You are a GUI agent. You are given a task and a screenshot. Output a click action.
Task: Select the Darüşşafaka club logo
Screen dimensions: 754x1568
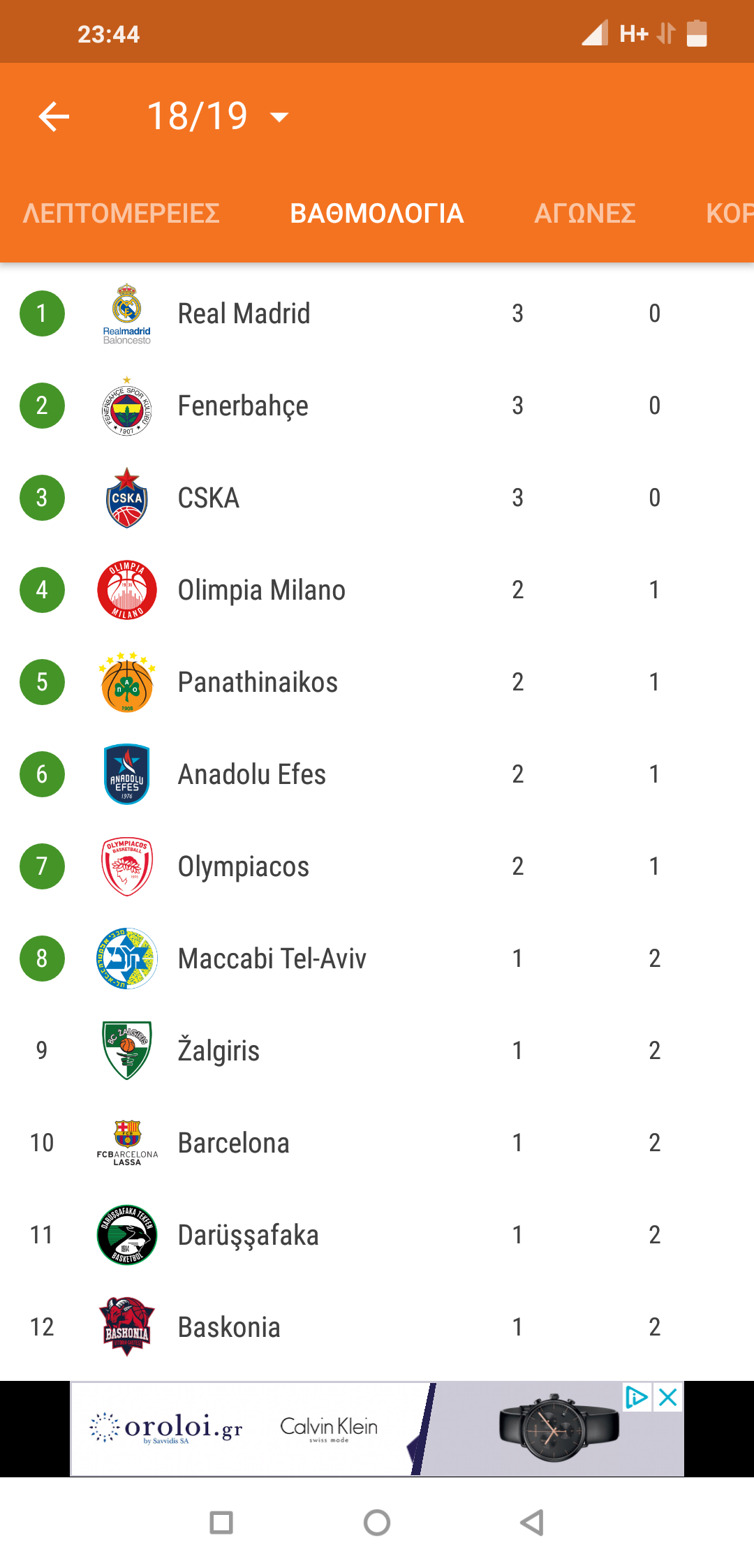coord(126,1234)
